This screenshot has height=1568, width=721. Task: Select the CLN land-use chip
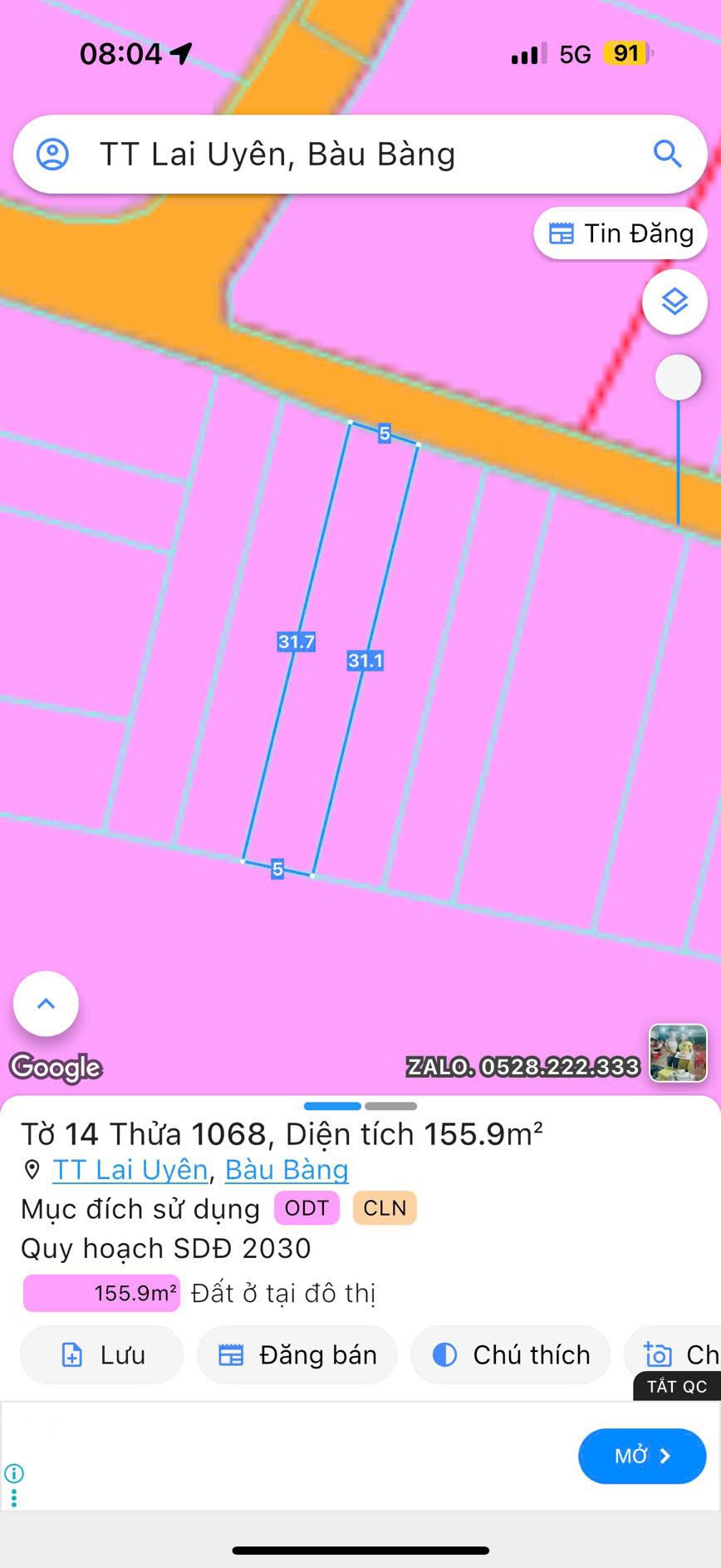click(x=385, y=1208)
